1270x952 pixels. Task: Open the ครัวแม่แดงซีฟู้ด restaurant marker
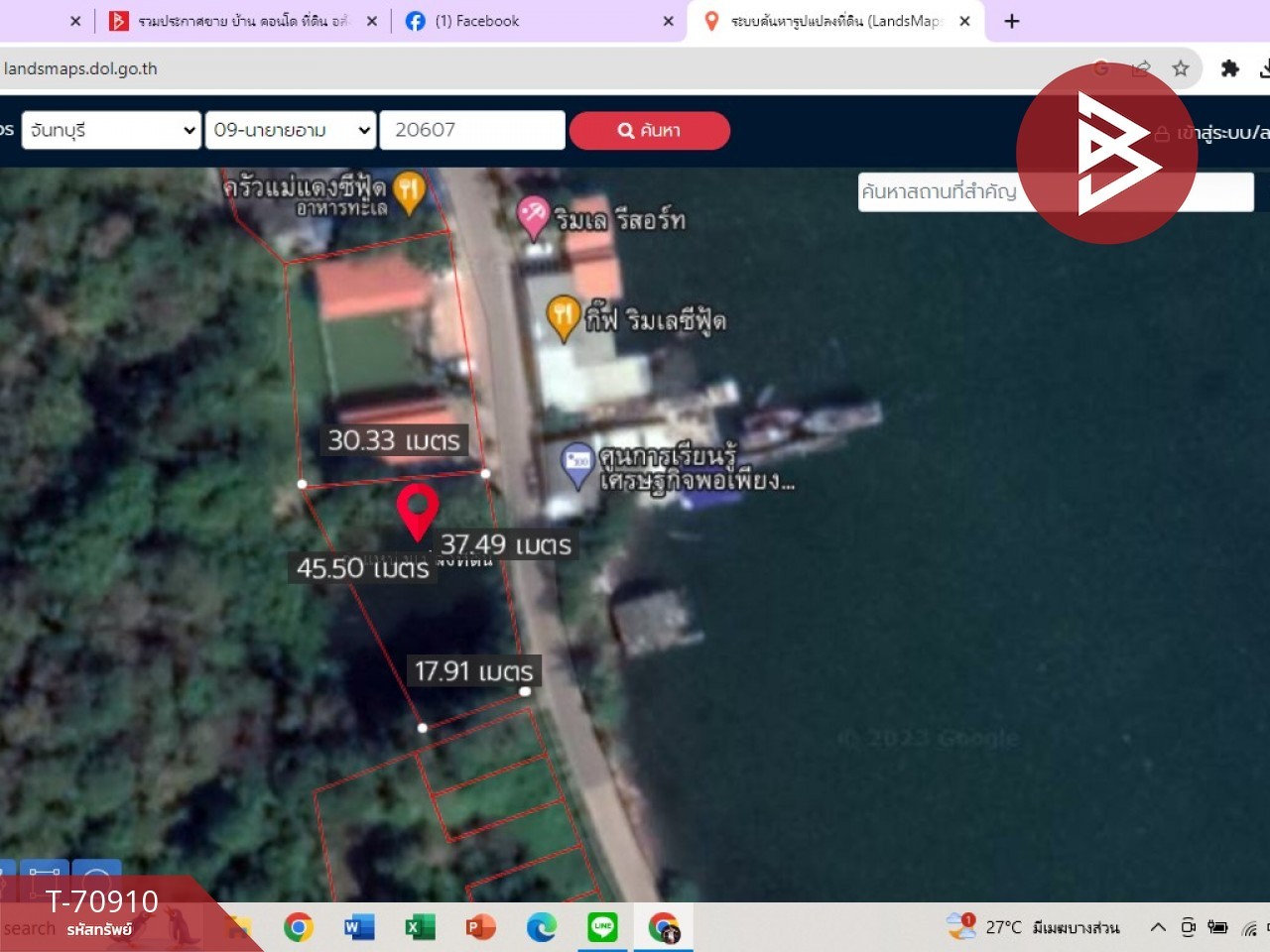tap(409, 190)
